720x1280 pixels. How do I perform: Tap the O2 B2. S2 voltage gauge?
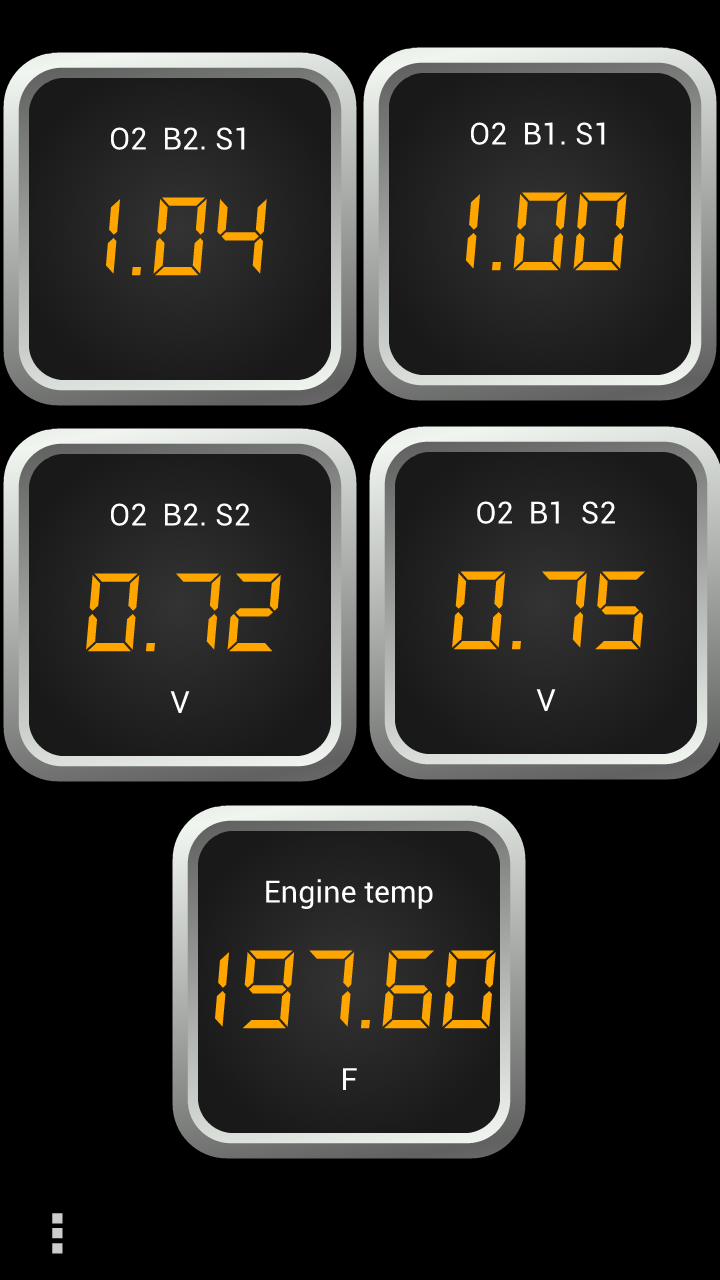click(180, 605)
